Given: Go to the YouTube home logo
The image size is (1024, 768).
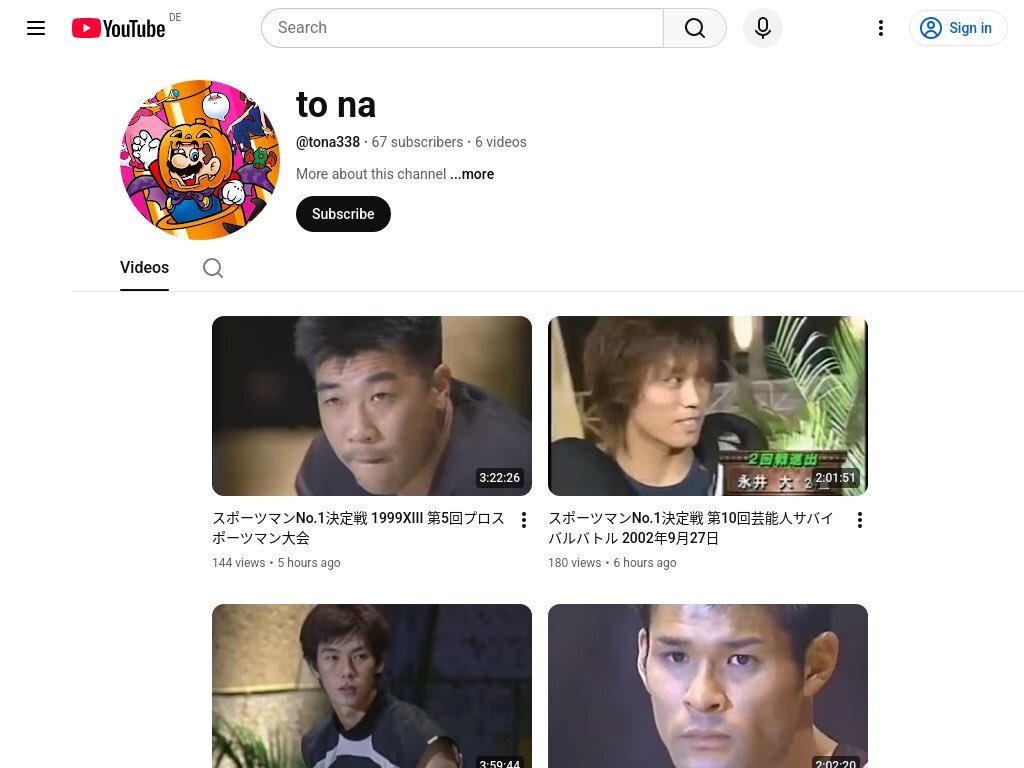Looking at the screenshot, I should point(118,28).
